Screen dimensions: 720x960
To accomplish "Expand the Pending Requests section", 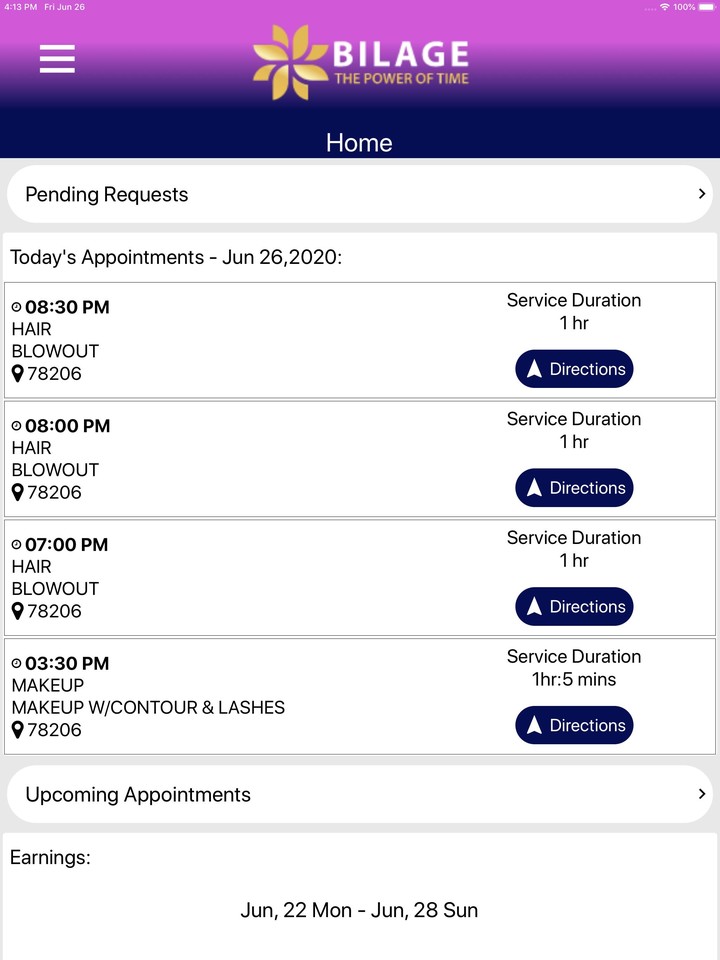I will 360,194.
